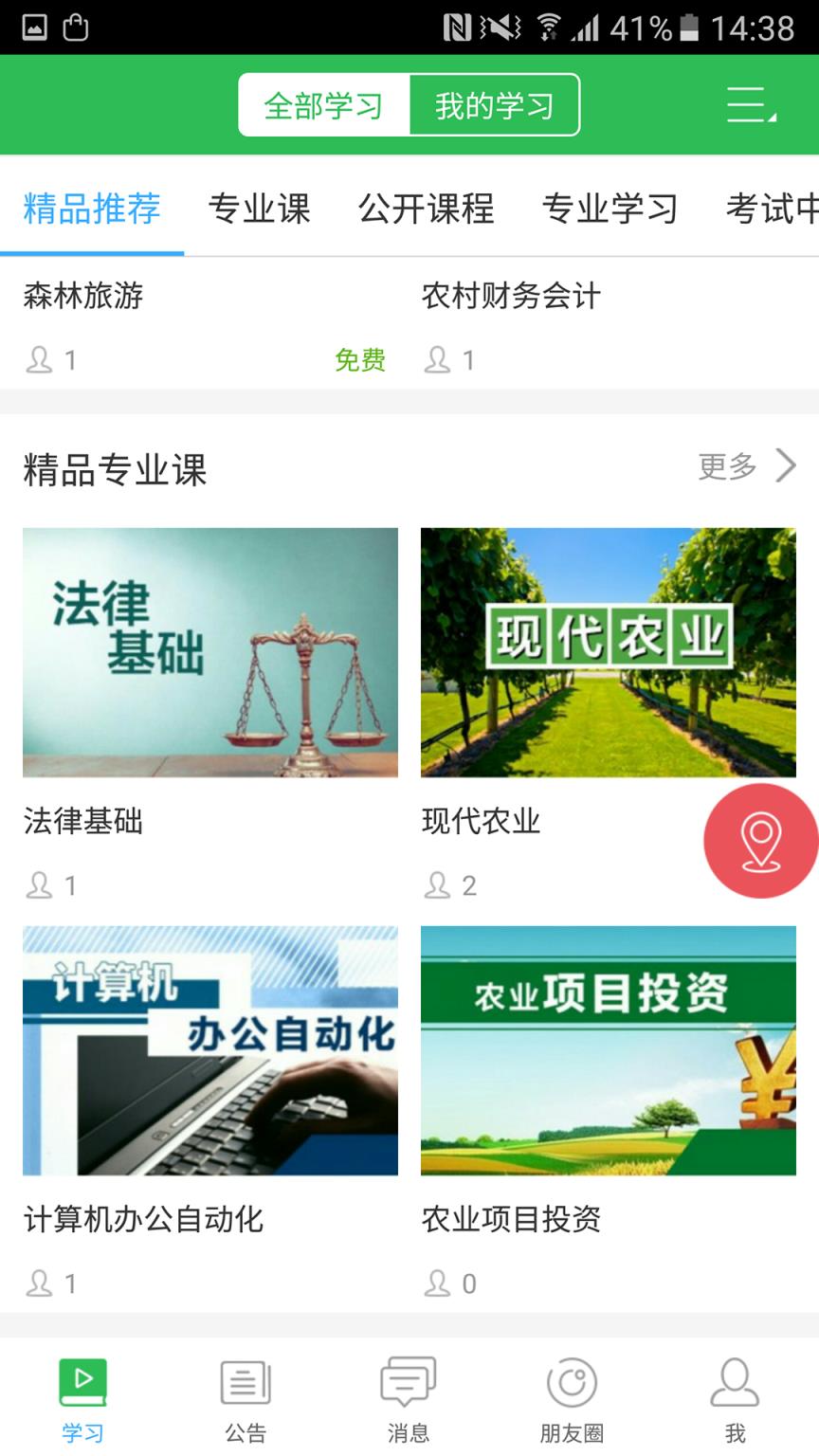This screenshot has height=1456, width=819.
Task: Tap the red floating location button
Action: click(760, 841)
